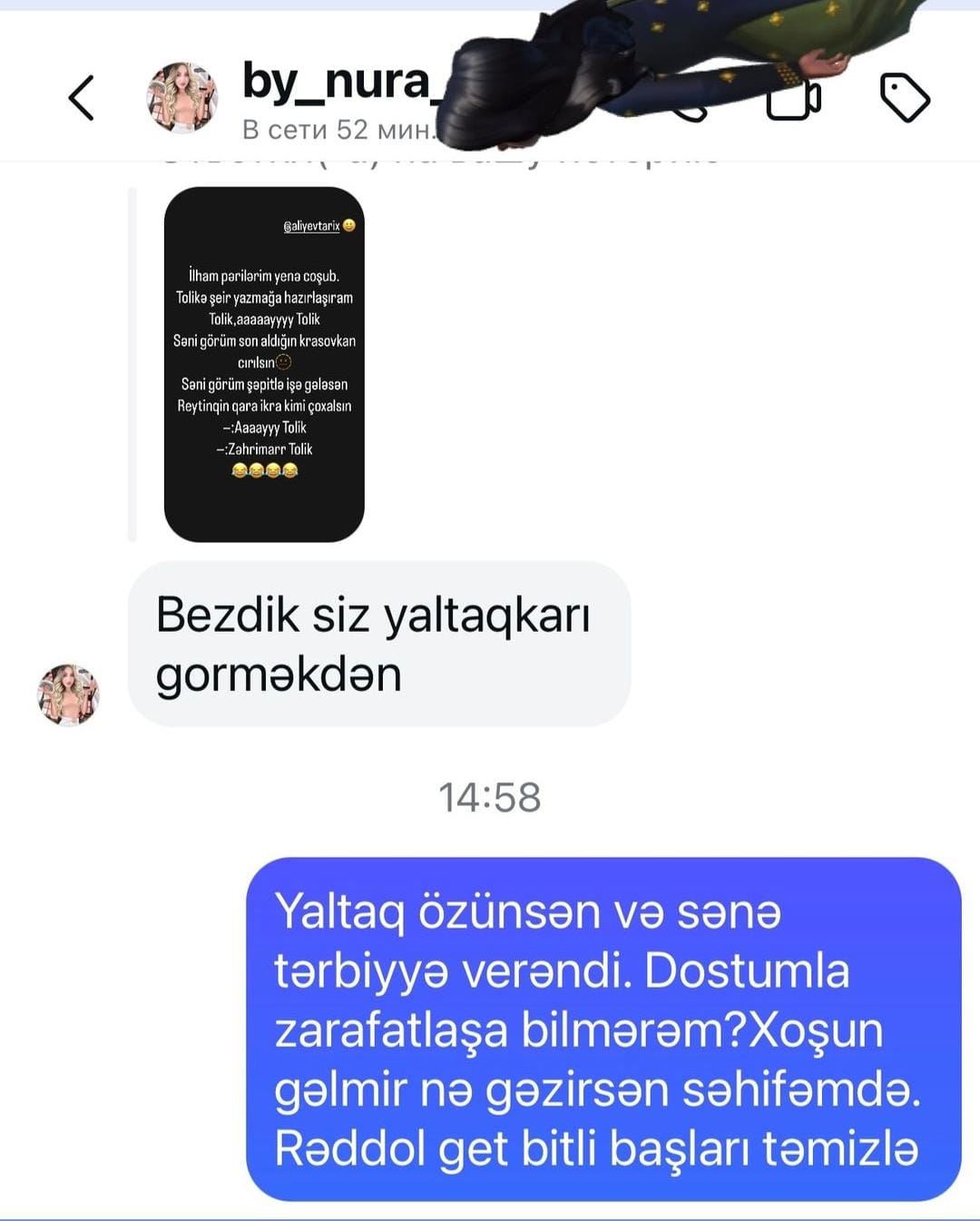Open by_nura profile from the header avatar
The image size is (980, 1221).
tap(182, 98)
